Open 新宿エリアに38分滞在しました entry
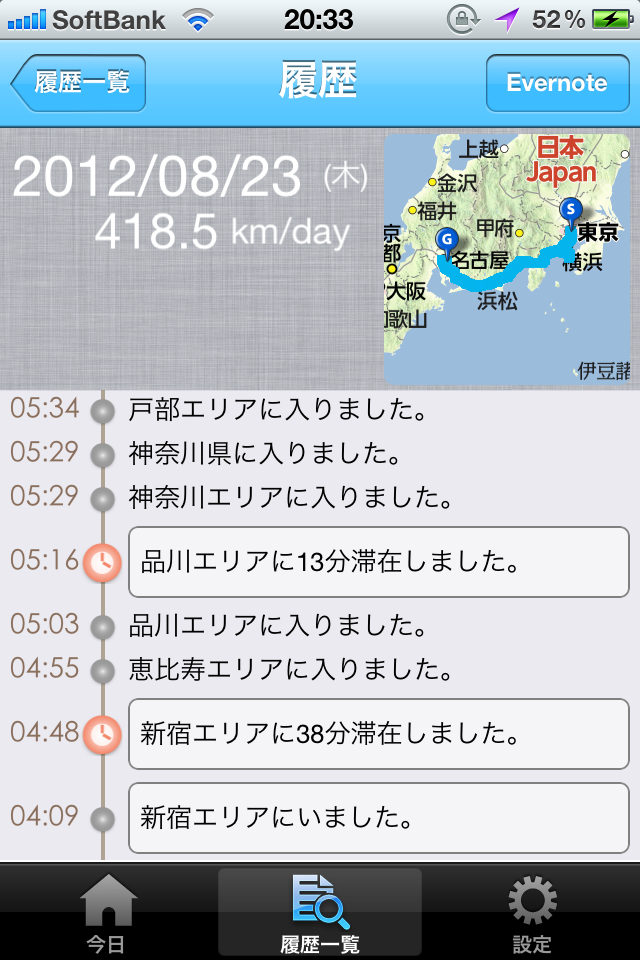The image size is (640, 960). point(378,734)
